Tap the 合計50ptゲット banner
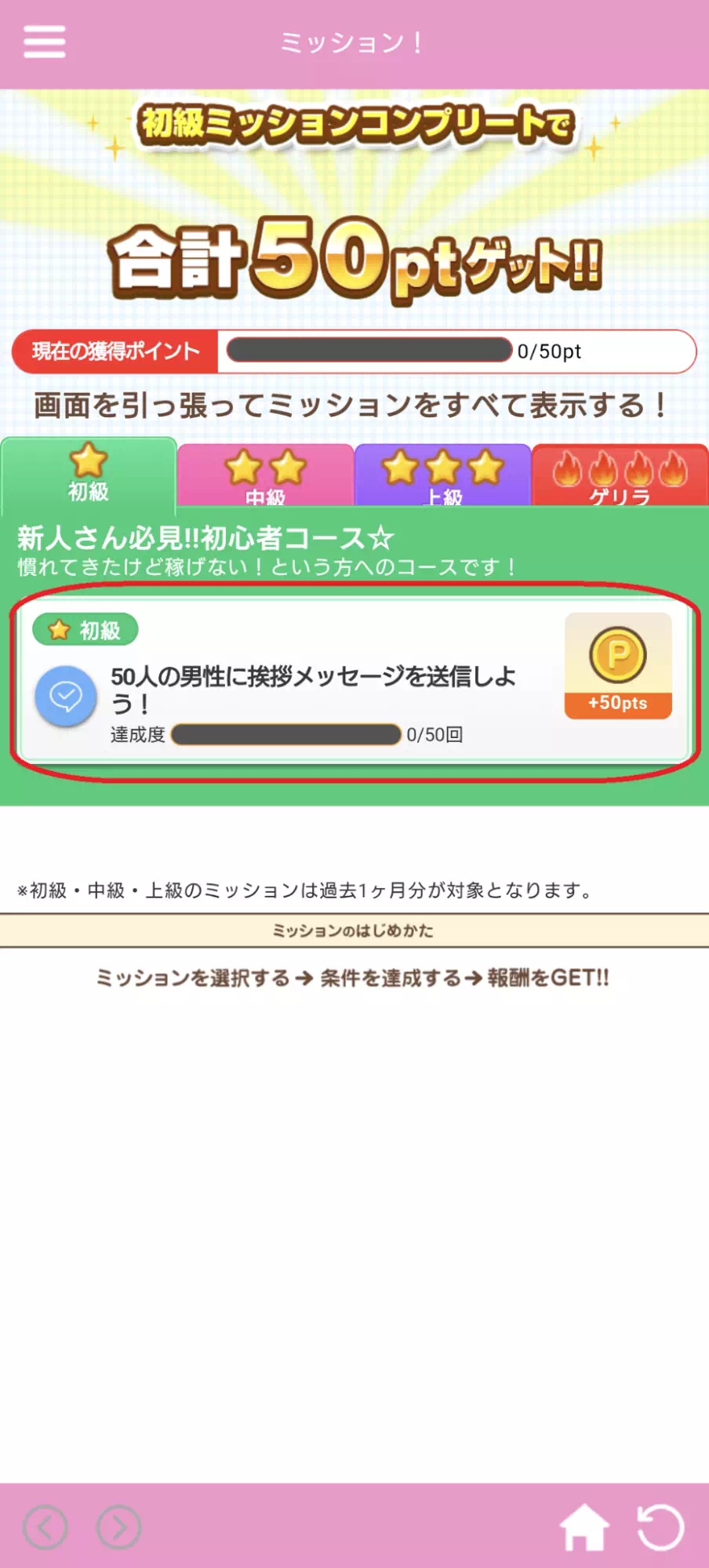 point(354,263)
